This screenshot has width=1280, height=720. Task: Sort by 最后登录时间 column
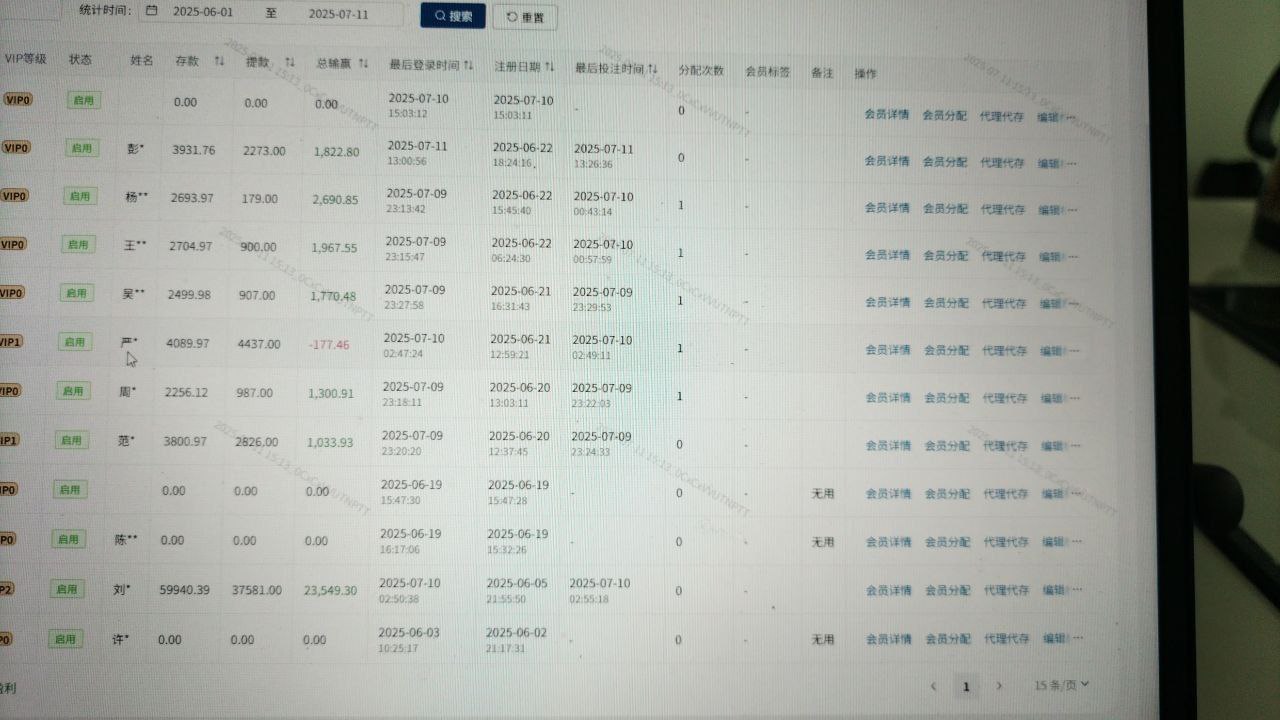(x=469, y=66)
